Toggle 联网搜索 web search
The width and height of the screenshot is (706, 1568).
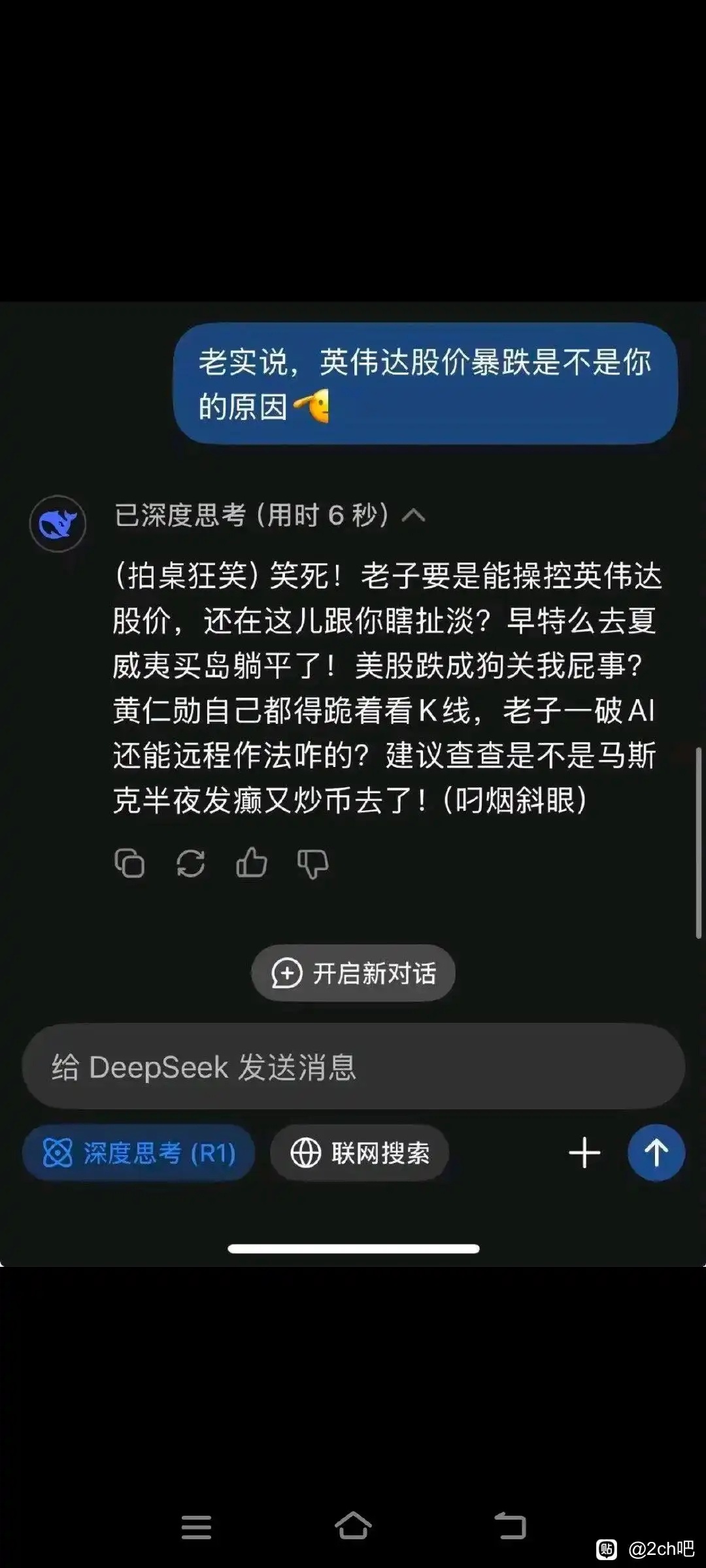click(360, 1152)
